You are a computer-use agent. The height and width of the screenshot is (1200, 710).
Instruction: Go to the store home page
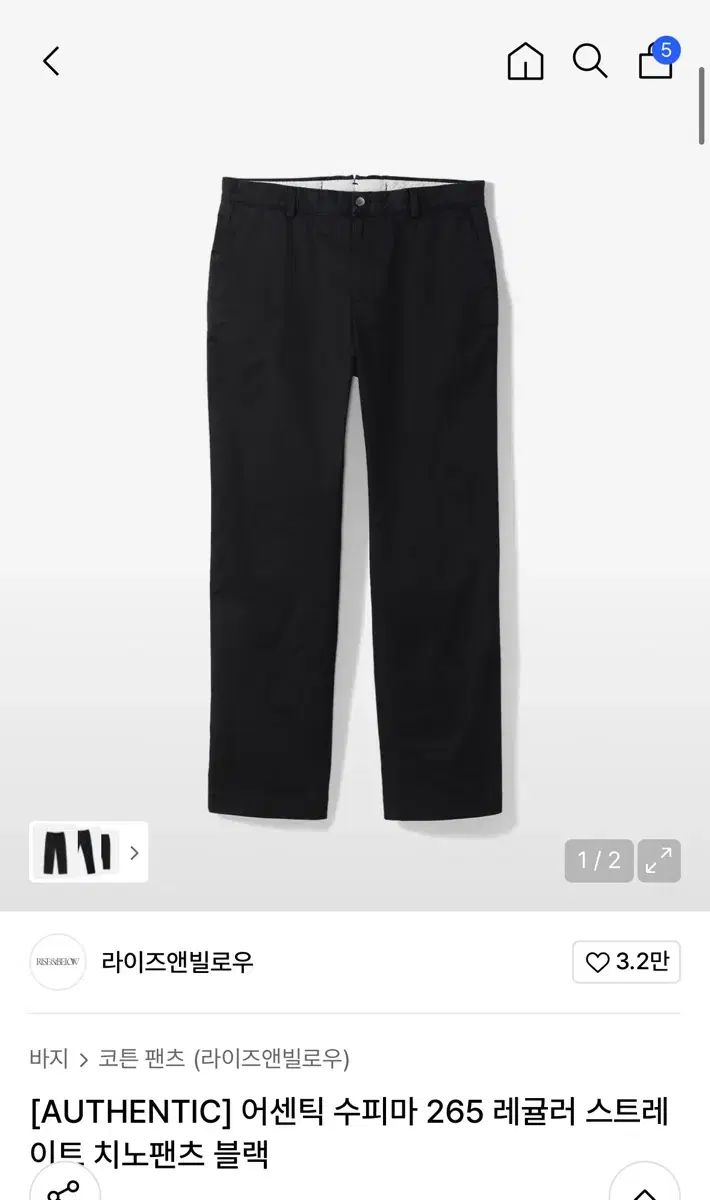click(525, 62)
